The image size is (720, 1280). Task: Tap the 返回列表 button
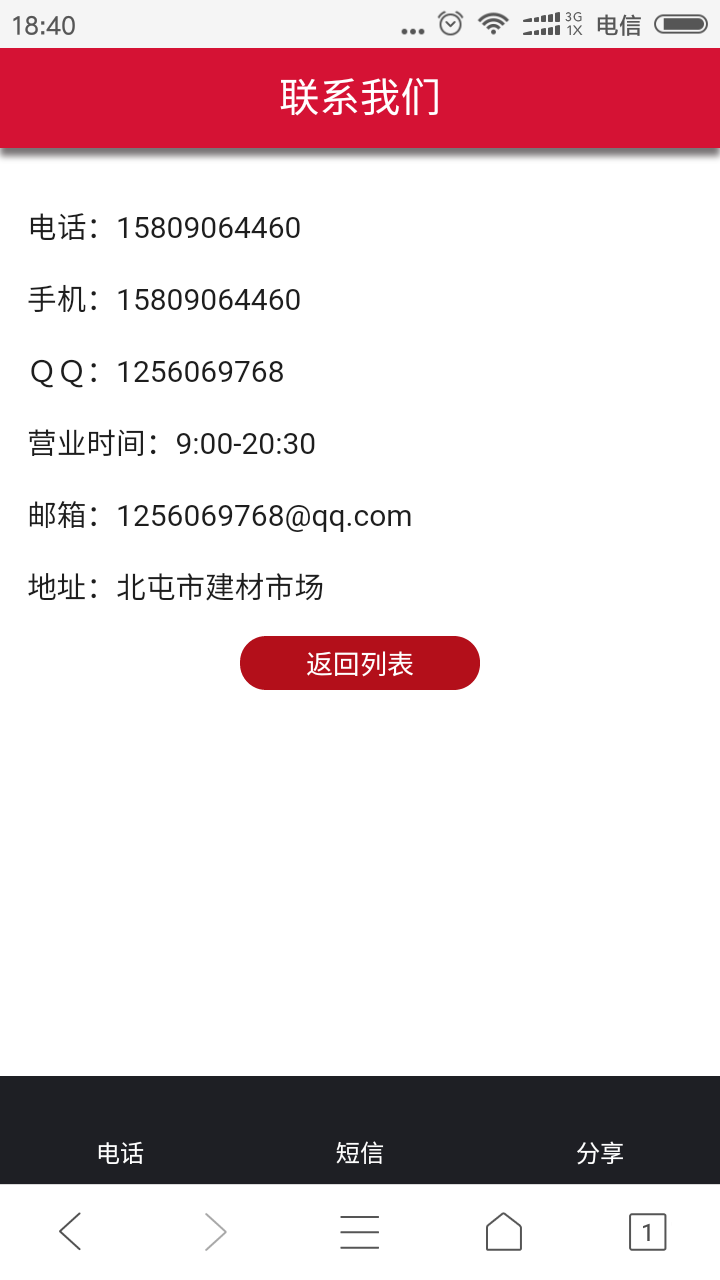(x=360, y=663)
